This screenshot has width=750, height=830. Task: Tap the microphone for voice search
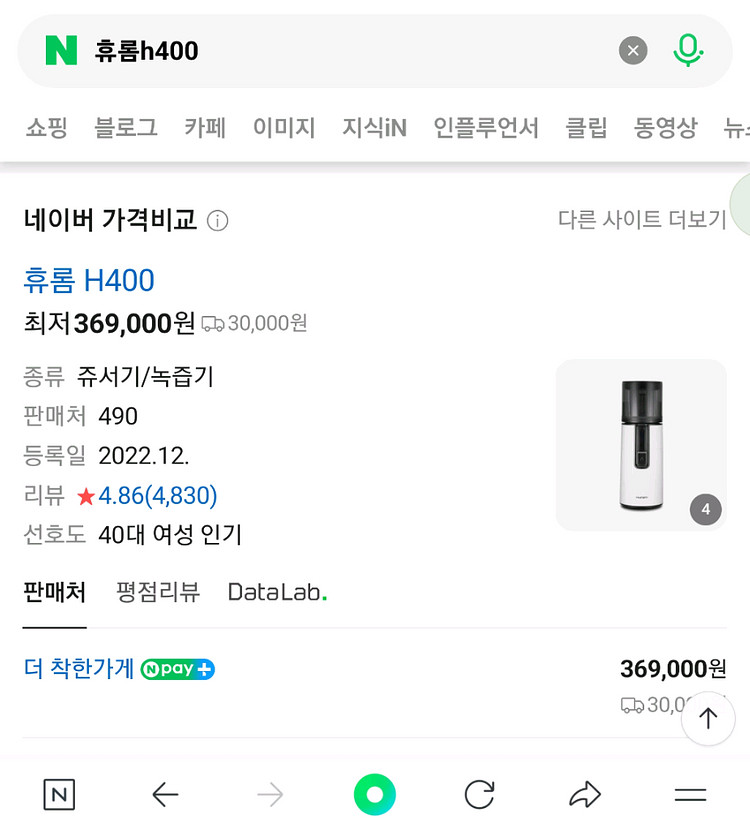(x=688, y=50)
